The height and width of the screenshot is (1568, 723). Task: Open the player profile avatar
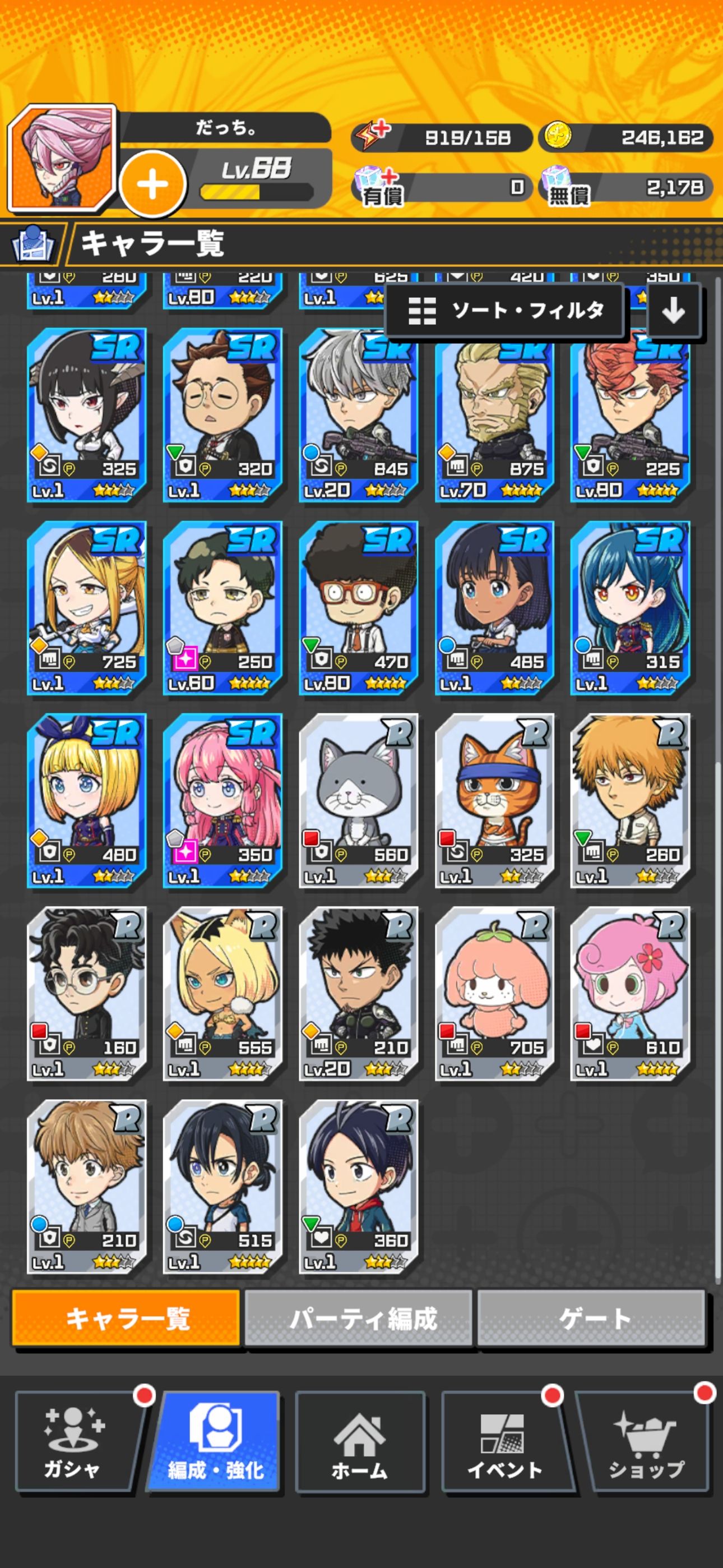tap(62, 158)
